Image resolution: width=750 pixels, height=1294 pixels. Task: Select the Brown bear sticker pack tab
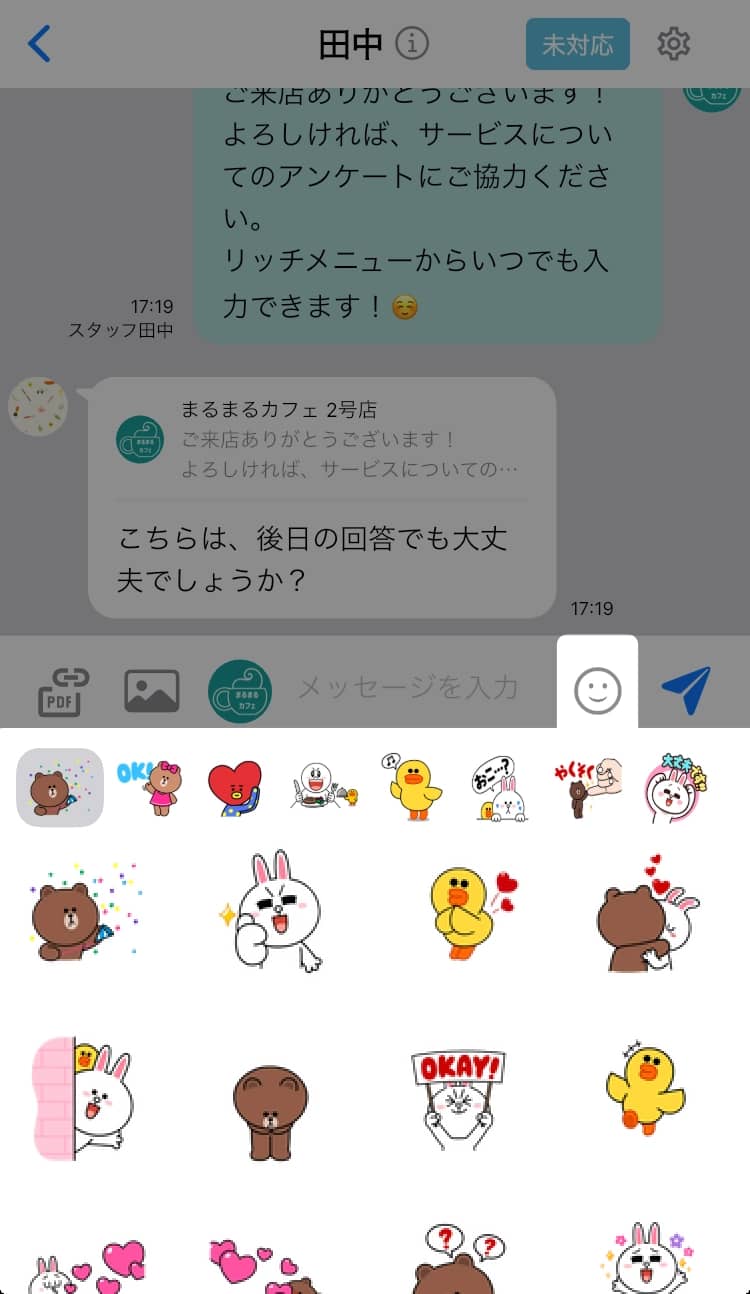57,787
